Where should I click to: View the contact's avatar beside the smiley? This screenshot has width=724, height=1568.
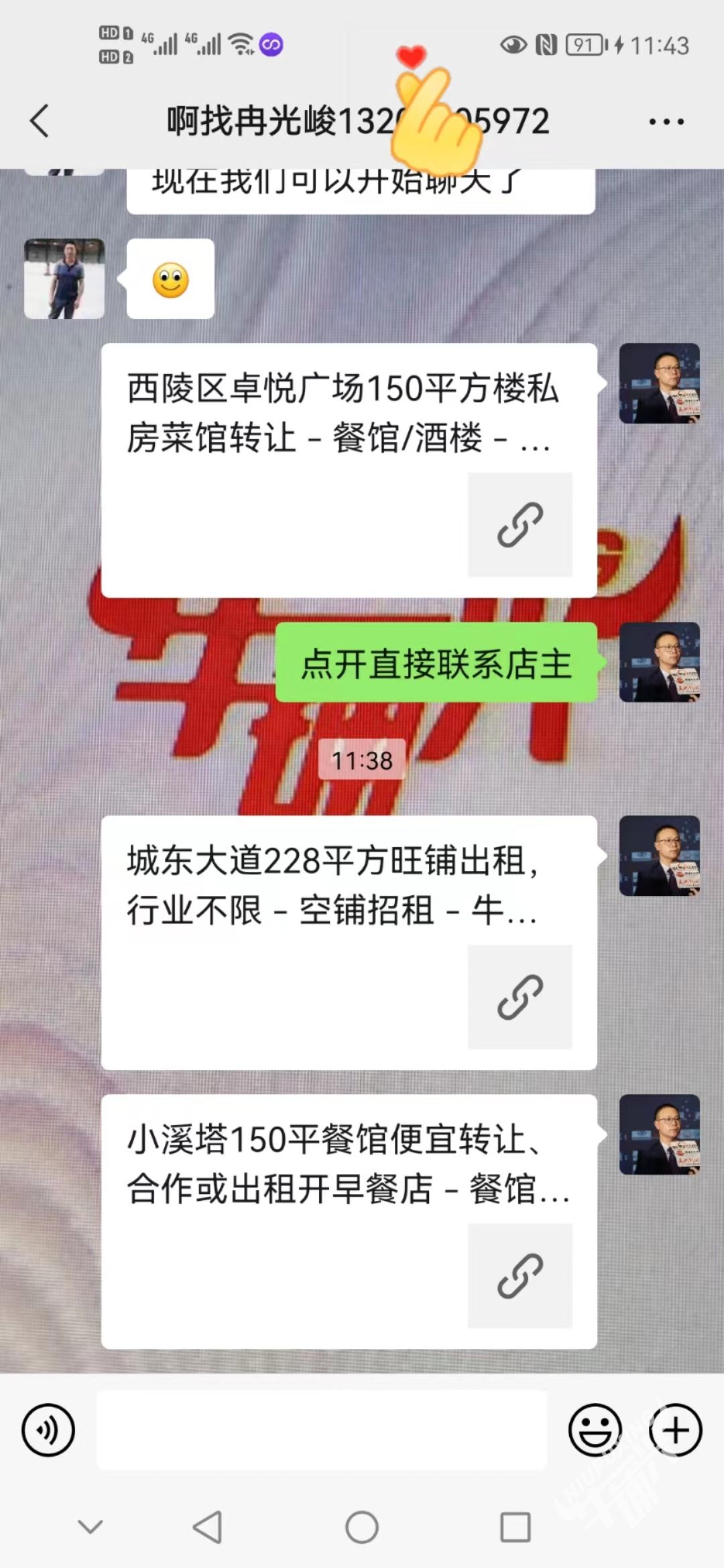pos(64,278)
